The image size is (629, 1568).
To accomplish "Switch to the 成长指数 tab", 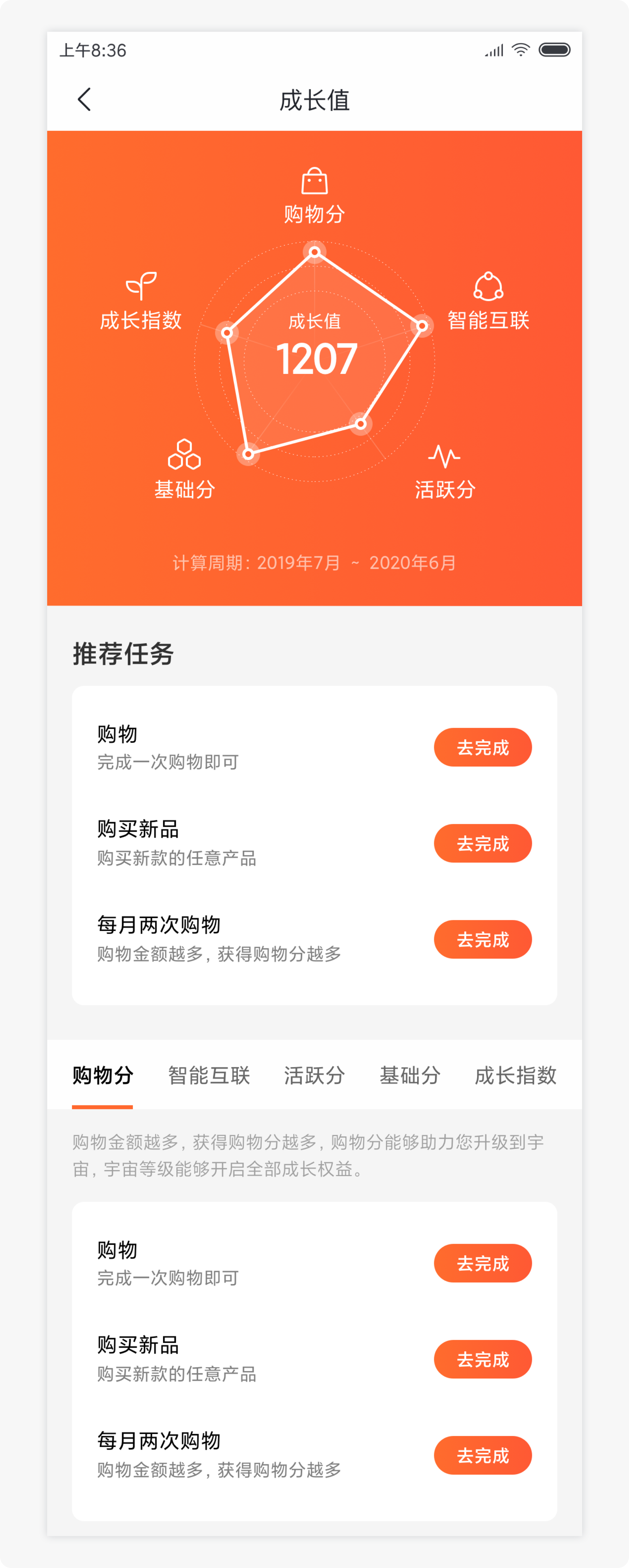I will click(515, 1075).
